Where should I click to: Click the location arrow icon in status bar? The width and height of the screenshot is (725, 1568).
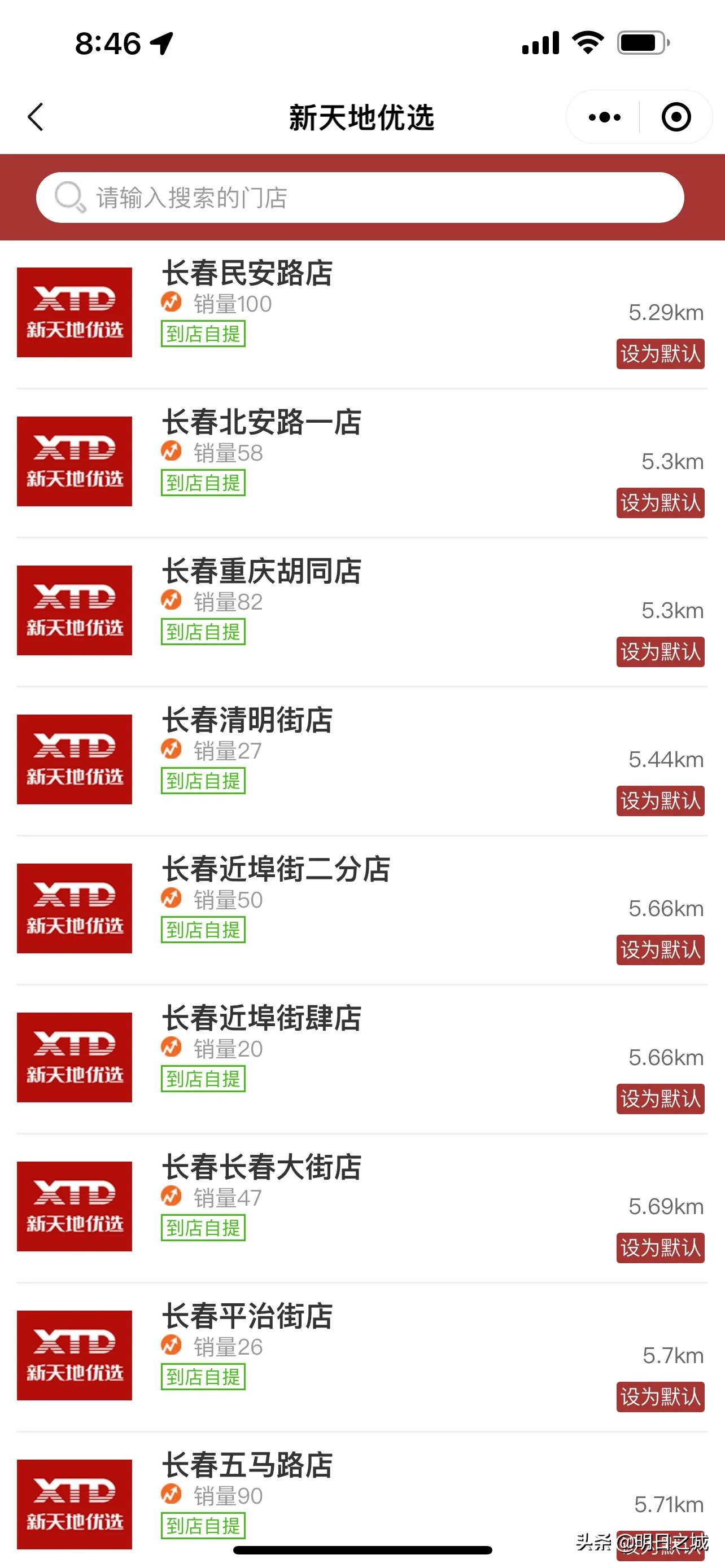160,41
